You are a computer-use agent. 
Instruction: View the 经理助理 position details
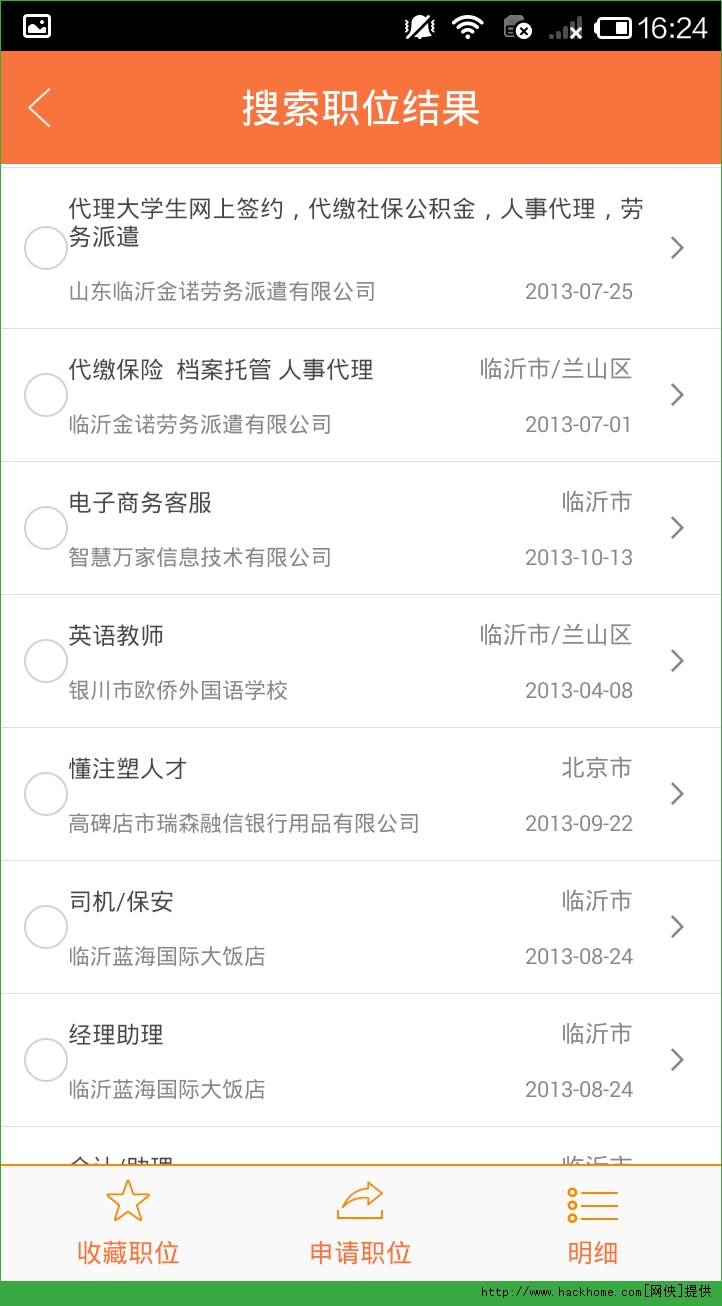point(350,1060)
